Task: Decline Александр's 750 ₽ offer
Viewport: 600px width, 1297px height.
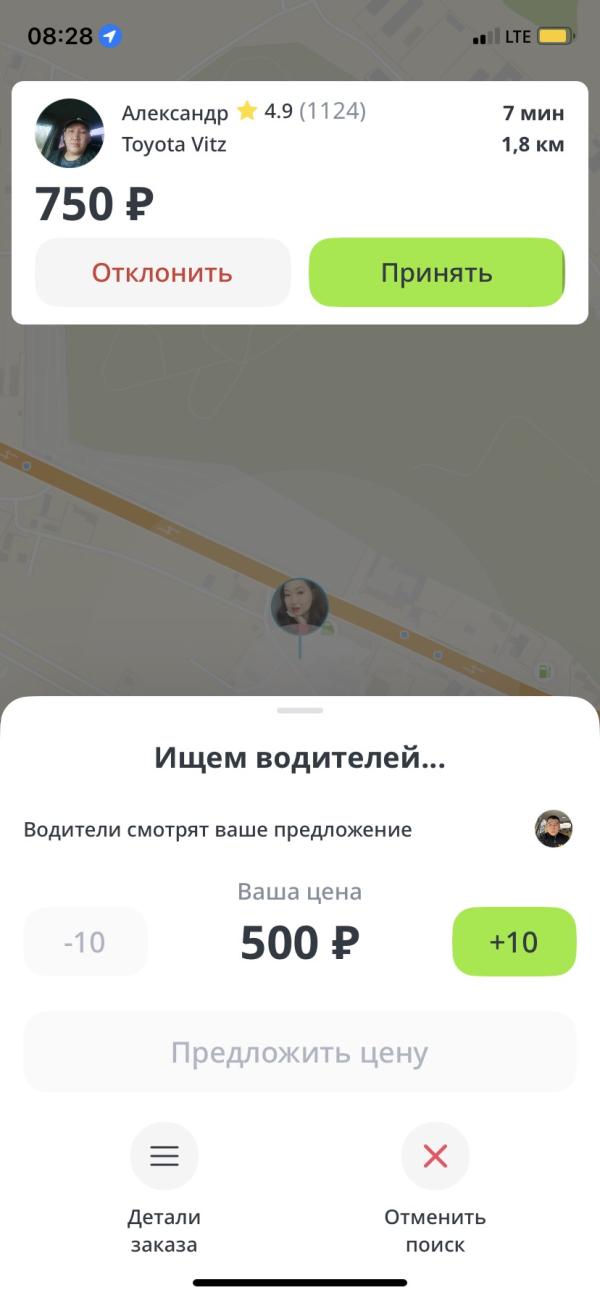Action: click(x=162, y=272)
